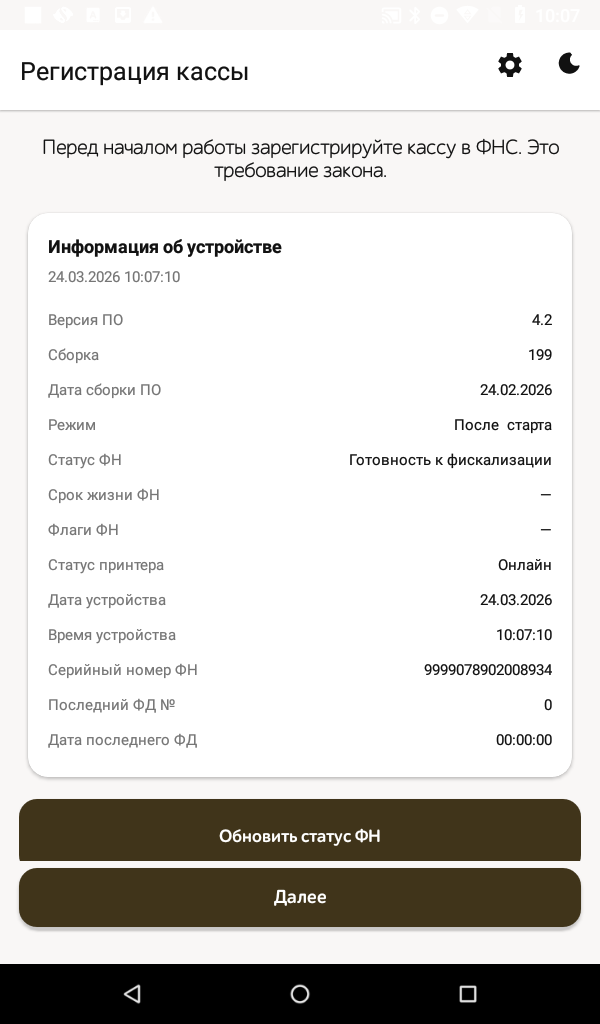Switch to dark mode with the moon icon
The width and height of the screenshot is (600, 1024).
point(569,65)
